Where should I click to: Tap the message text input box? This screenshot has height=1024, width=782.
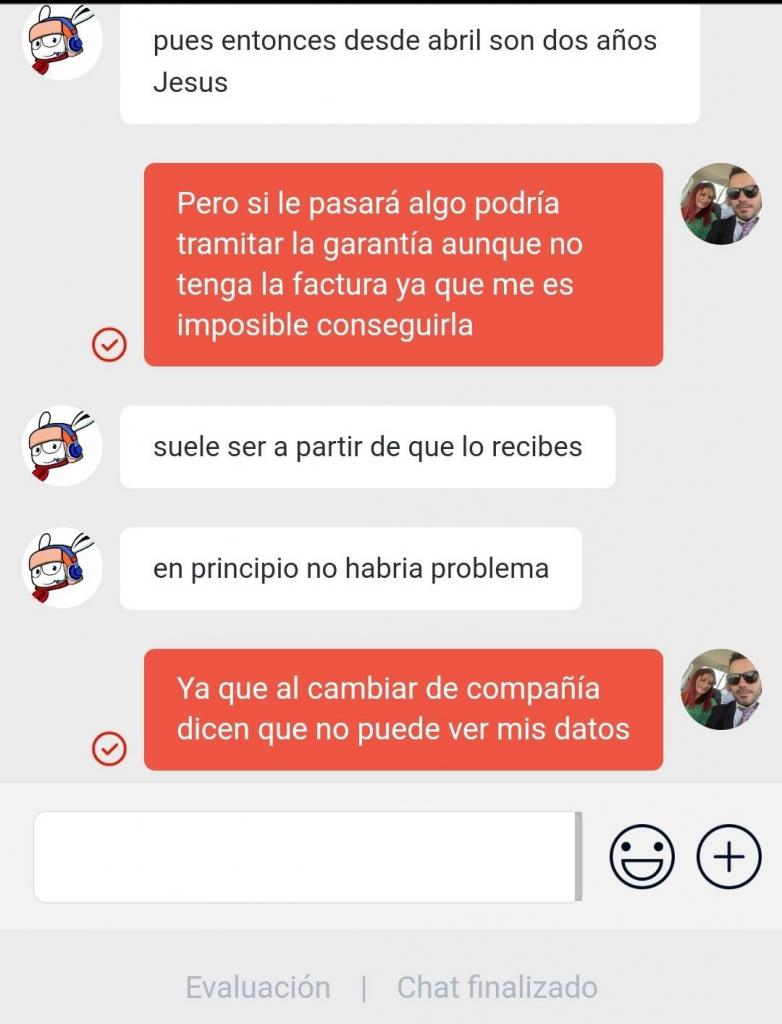pyautogui.click(x=306, y=856)
